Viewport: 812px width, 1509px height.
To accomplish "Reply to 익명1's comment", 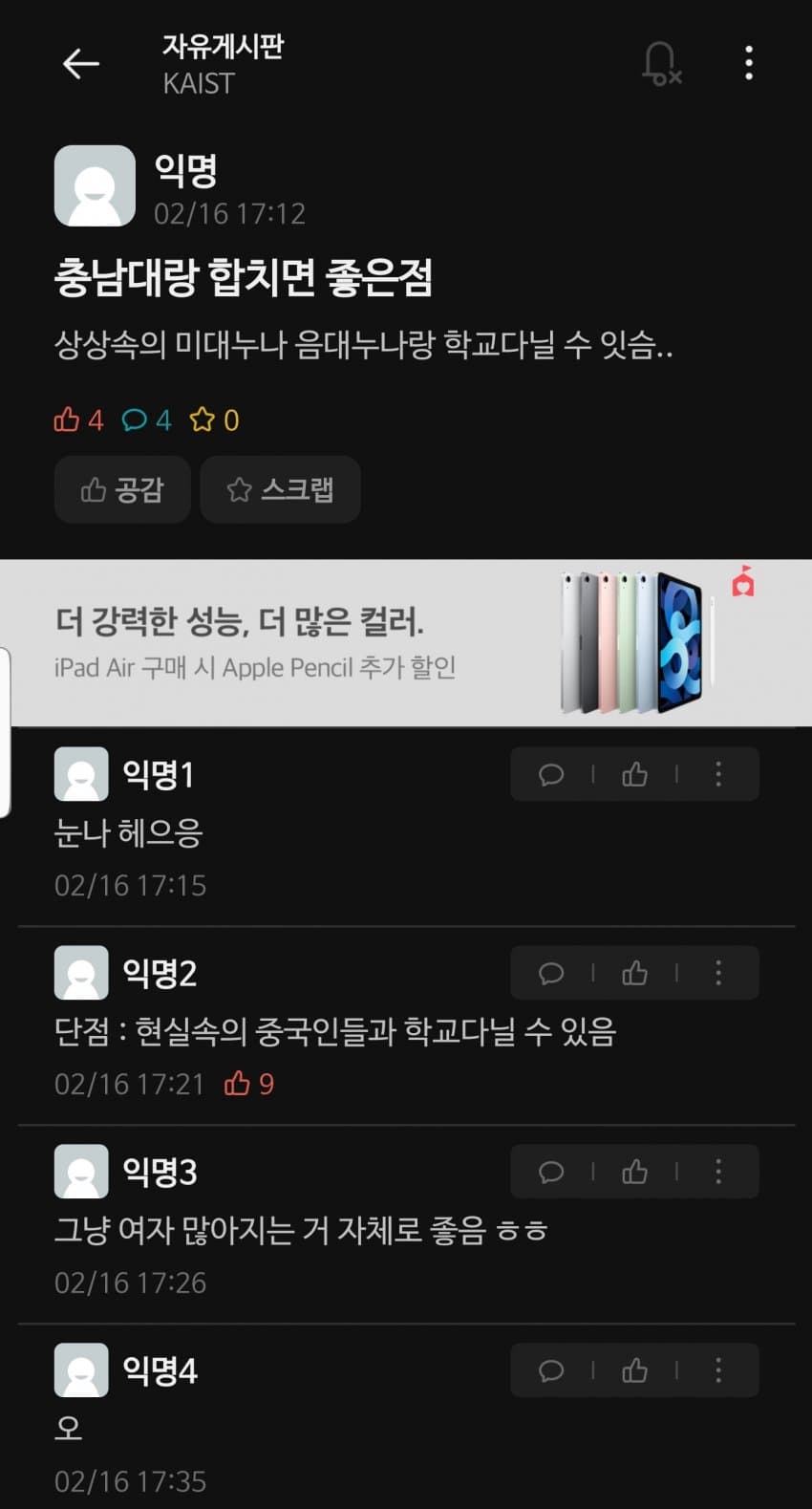I will (551, 774).
